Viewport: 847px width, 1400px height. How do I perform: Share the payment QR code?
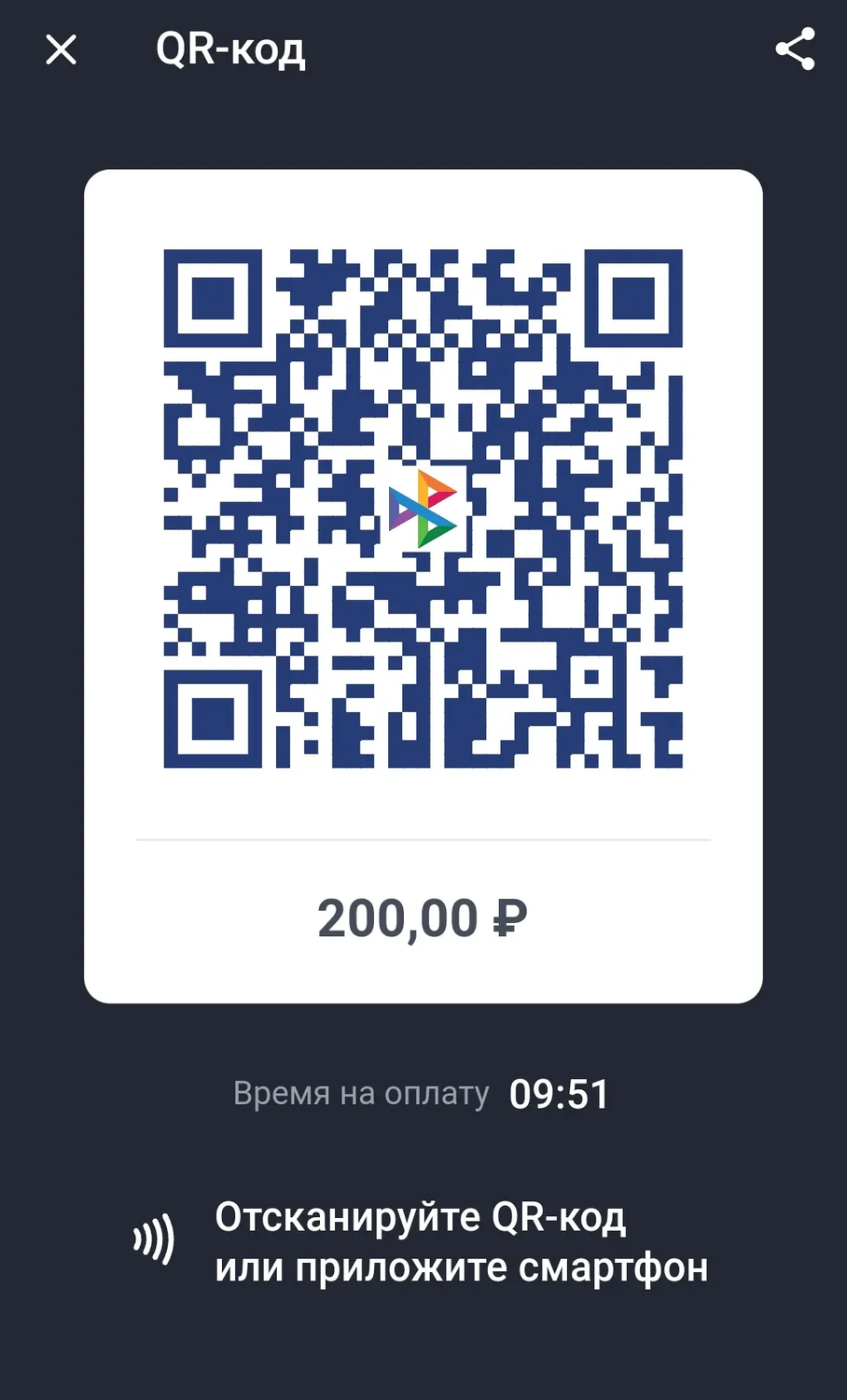click(795, 49)
